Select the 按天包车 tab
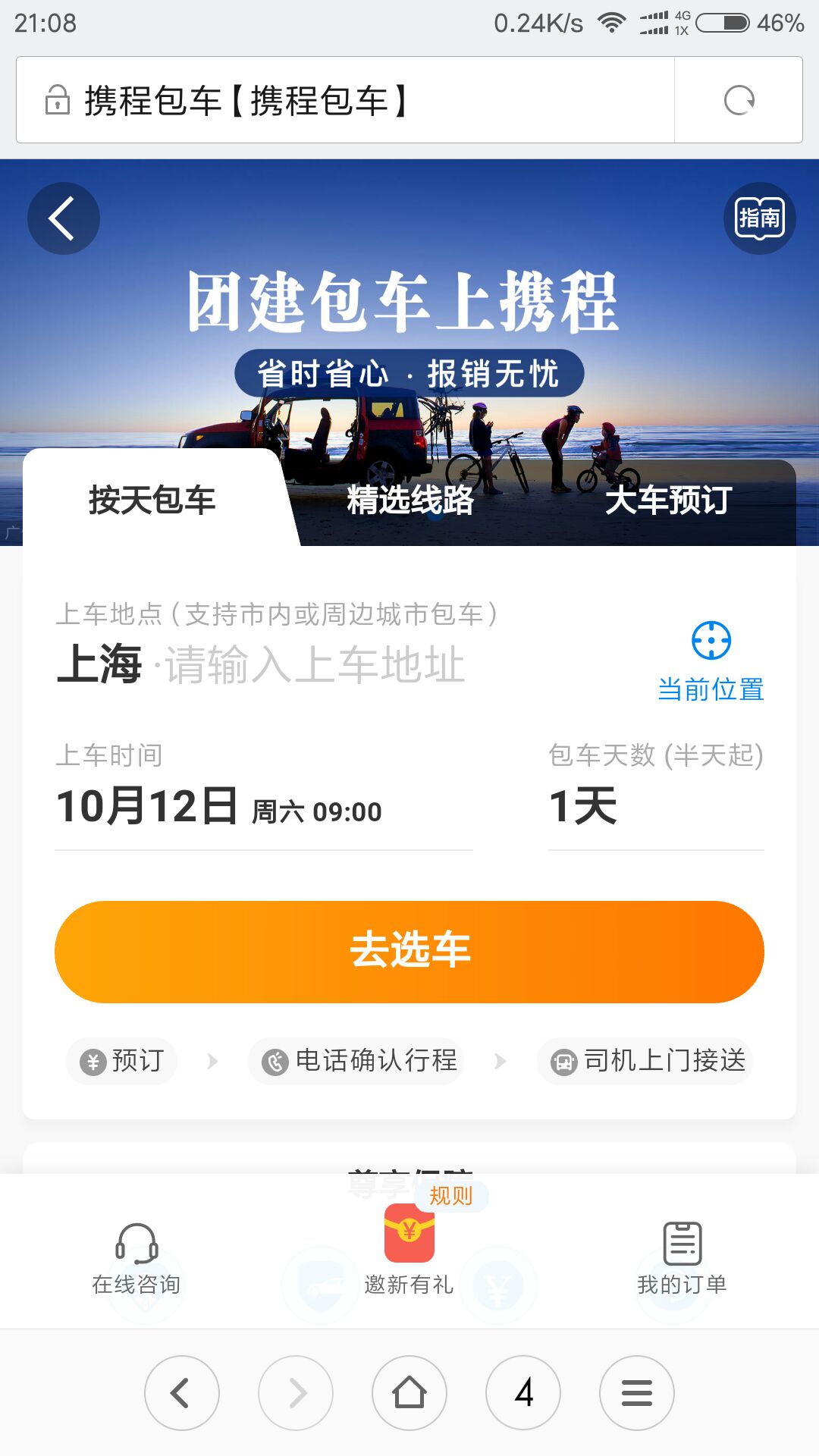The height and width of the screenshot is (1456, 819). pos(152,500)
